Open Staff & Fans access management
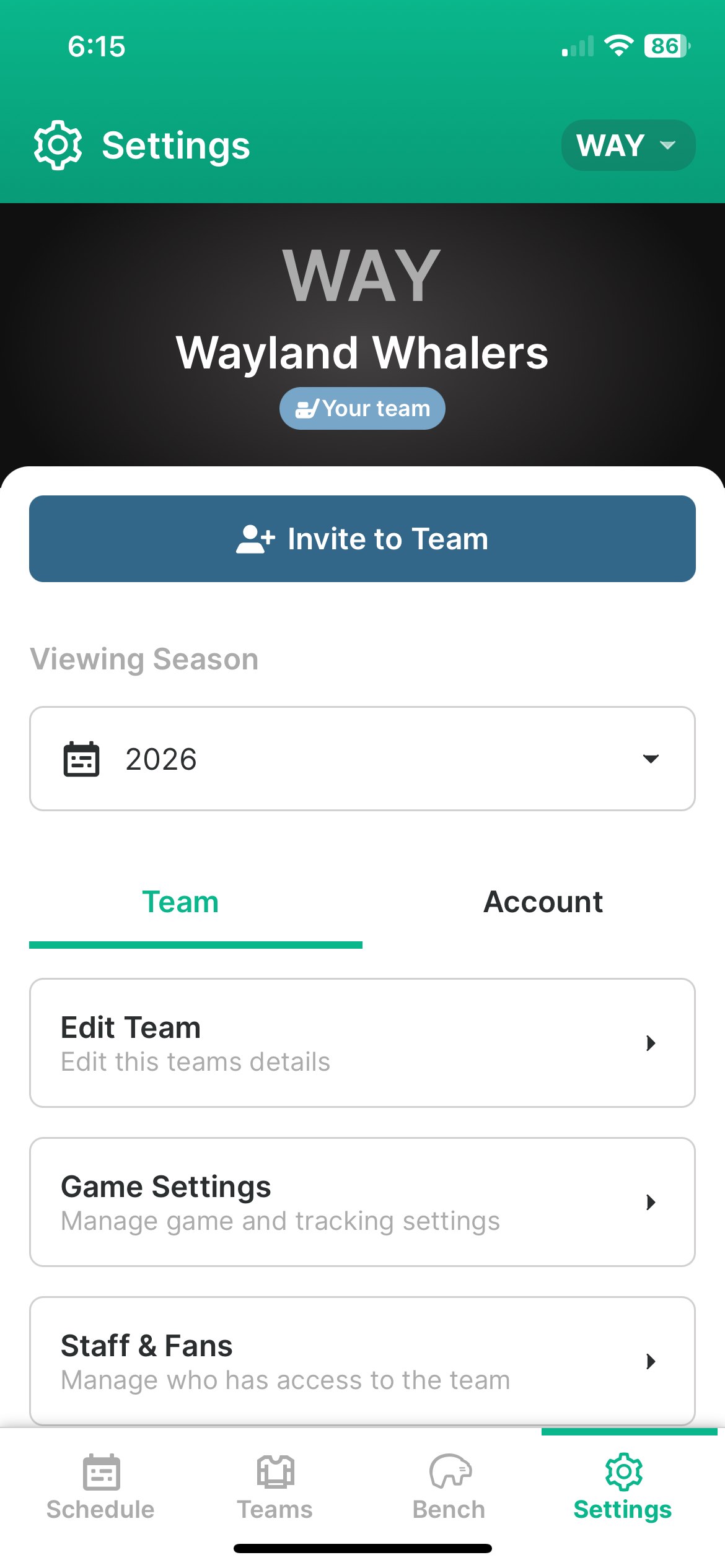The height and width of the screenshot is (1568, 725). point(362,1361)
